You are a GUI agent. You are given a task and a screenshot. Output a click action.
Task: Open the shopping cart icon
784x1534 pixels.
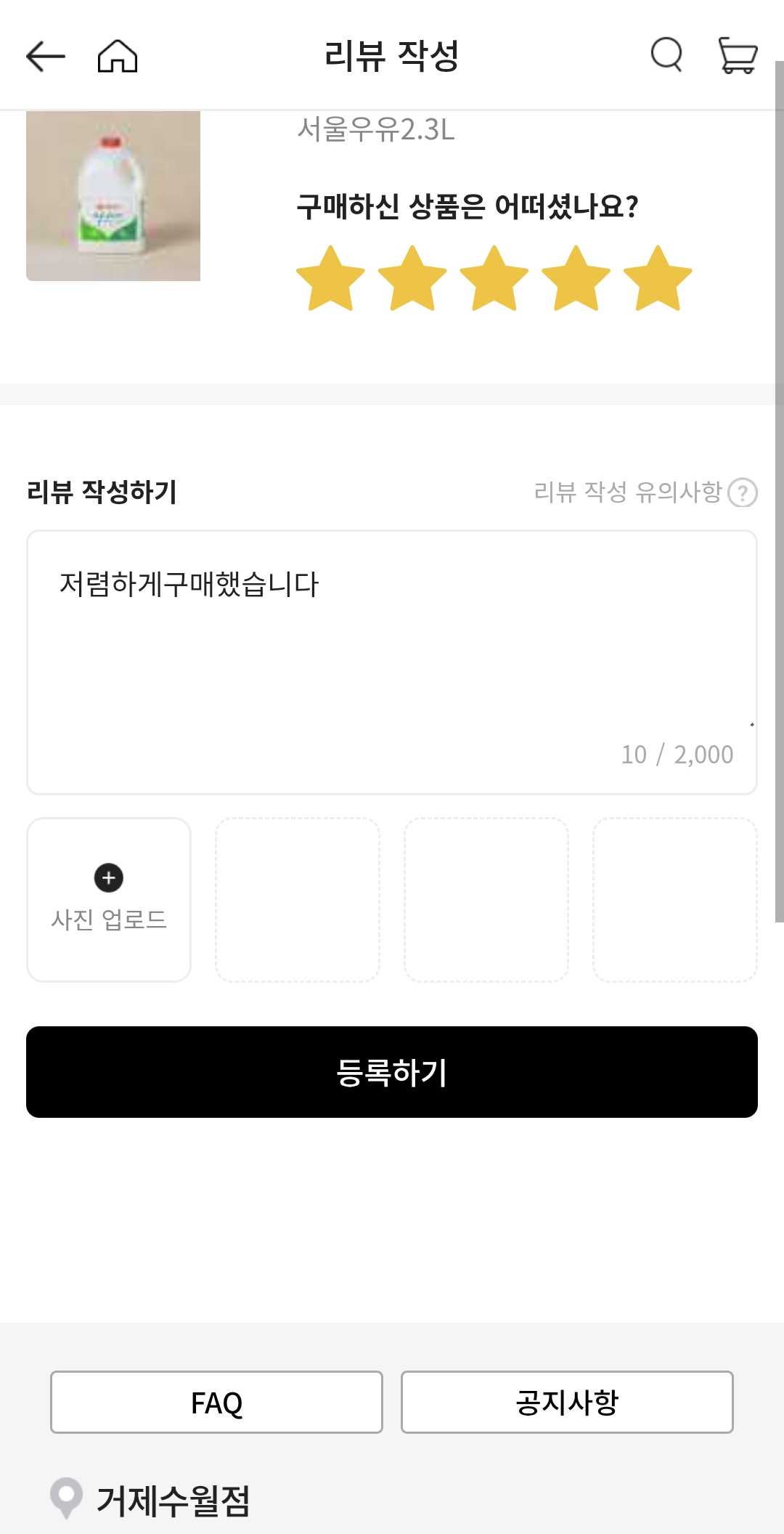pyautogui.click(x=738, y=57)
